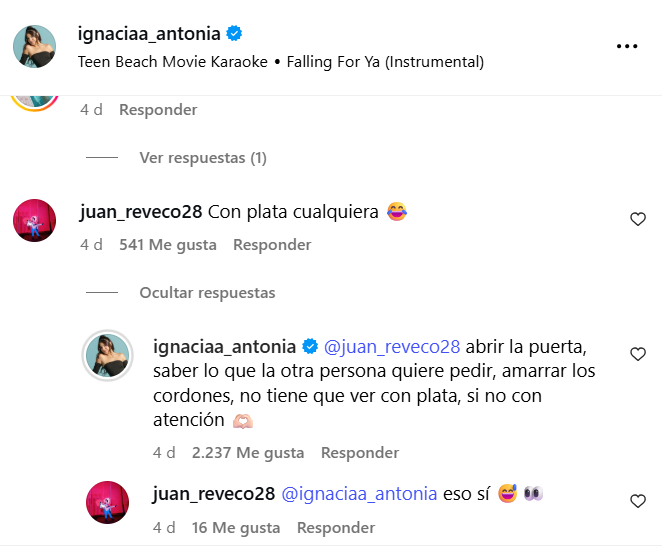Open the Falling For Ya audio link
This screenshot has width=666, height=548.
(385, 61)
